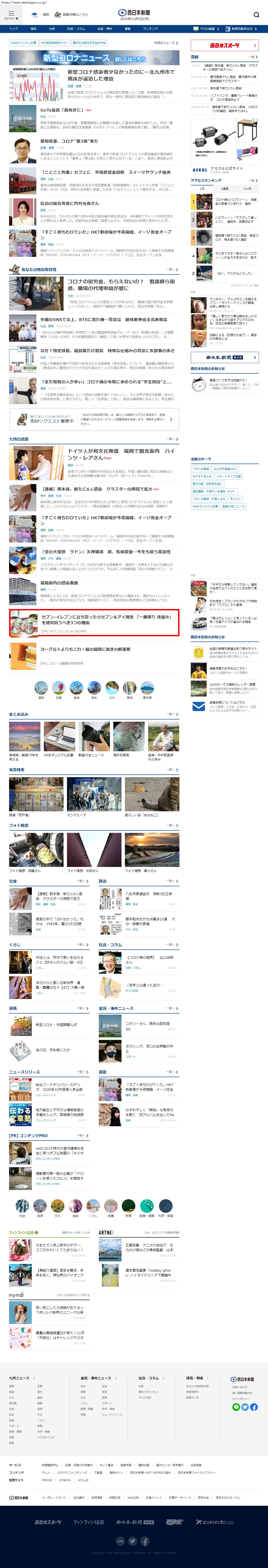Open 福岡県内の感染者数 article
This screenshot has width=268, height=1568.
pos(59,582)
